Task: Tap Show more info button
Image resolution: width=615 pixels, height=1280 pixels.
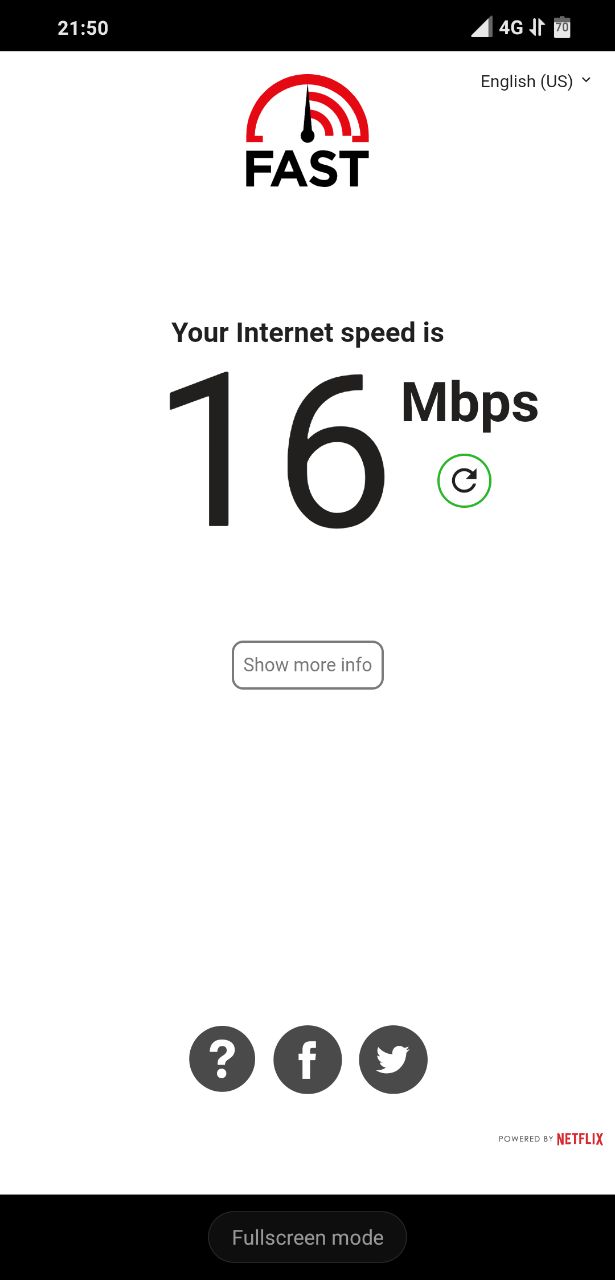Action: 308,665
